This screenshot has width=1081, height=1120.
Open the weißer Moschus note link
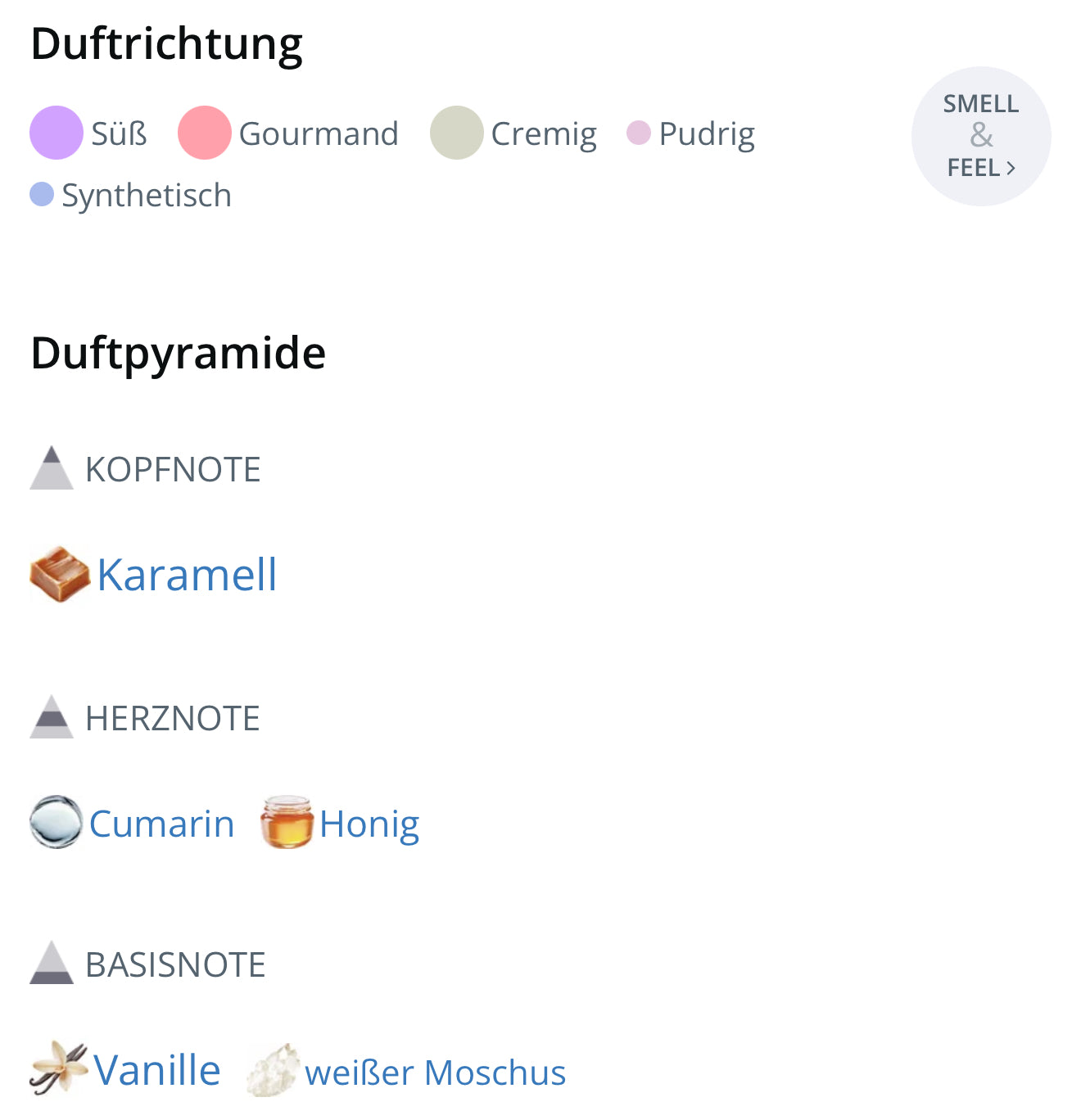[x=434, y=1073]
